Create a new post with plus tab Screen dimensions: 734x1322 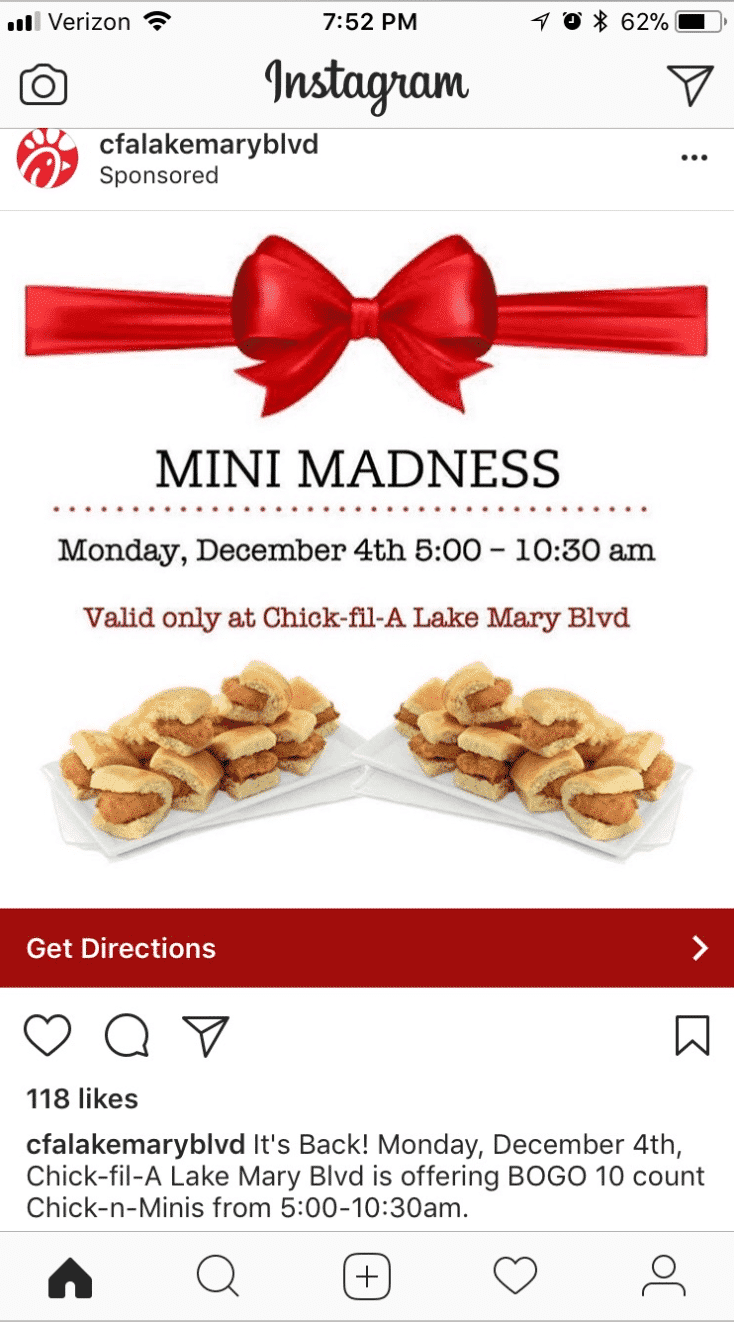coord(367,1276)
